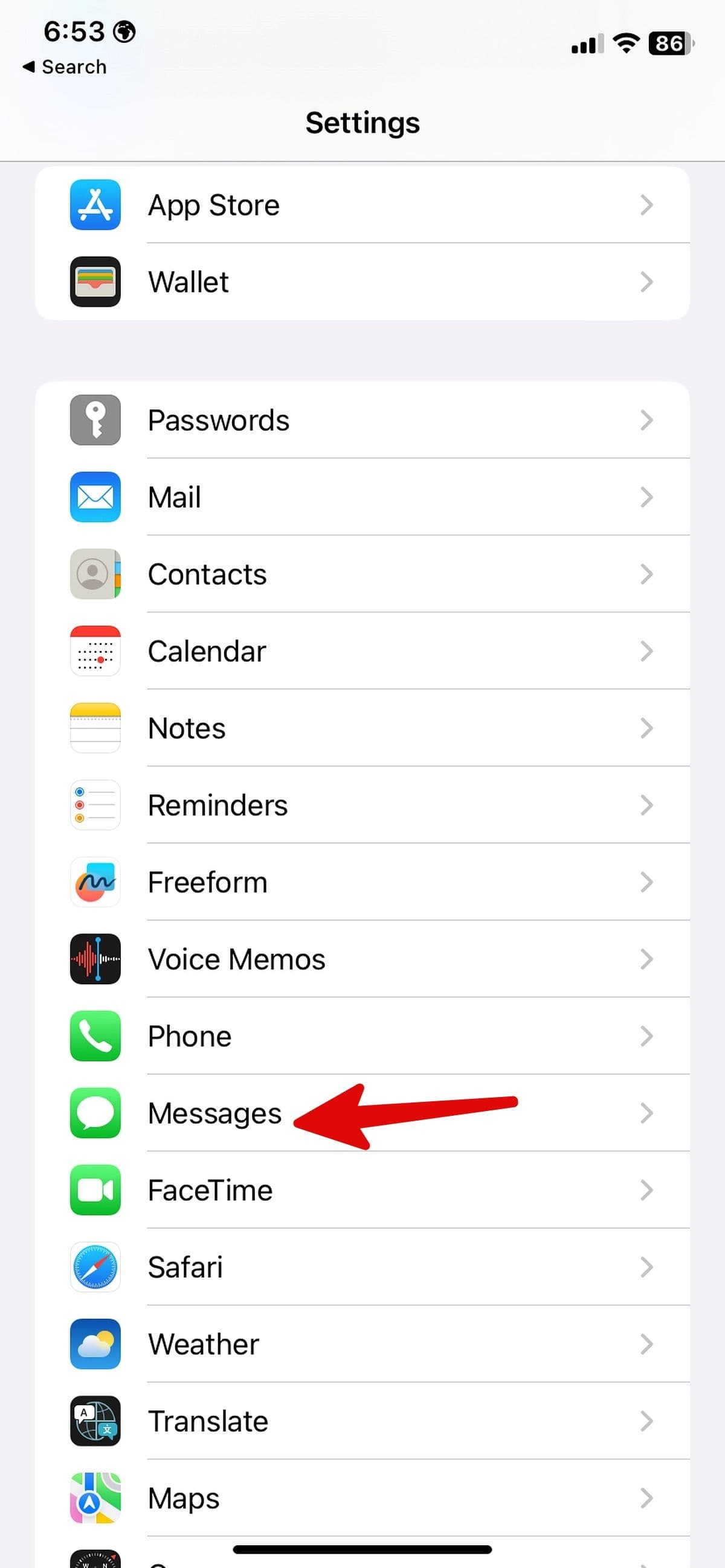Tap the Safari compass icon
725x1568 pixels.
coord(95,1267)
